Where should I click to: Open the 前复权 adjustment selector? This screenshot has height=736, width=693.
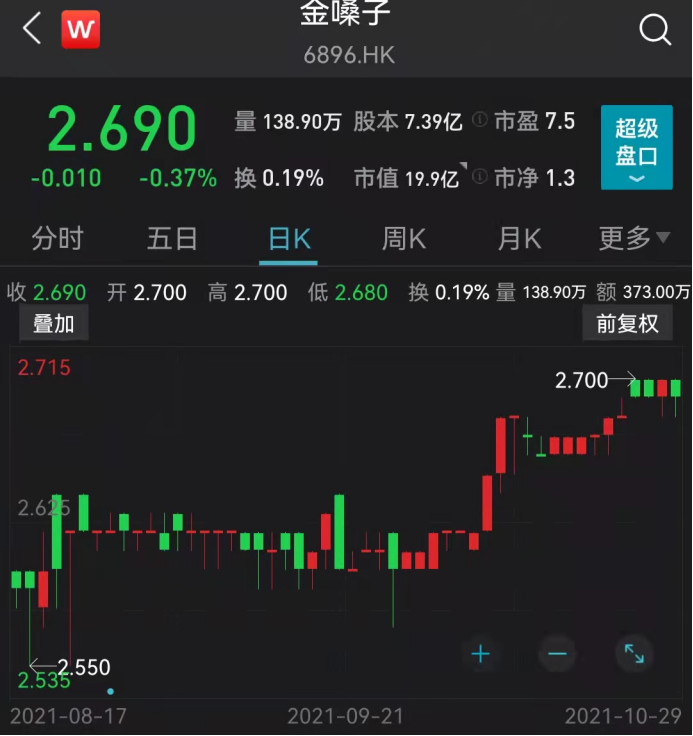click(x=627, y=323)
